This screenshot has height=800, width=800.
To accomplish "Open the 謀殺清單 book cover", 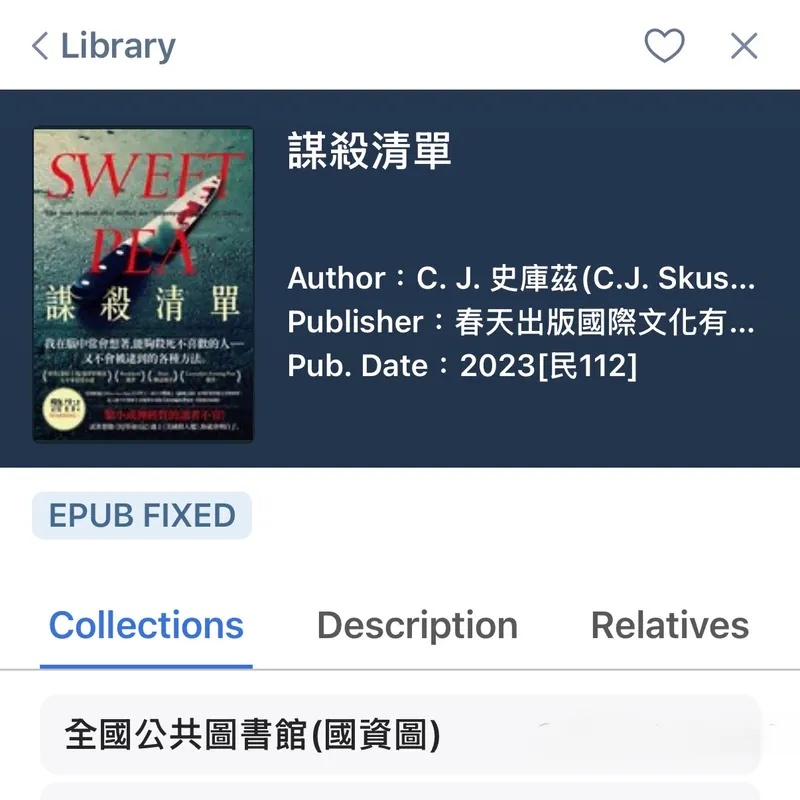I will coord(143,284).
